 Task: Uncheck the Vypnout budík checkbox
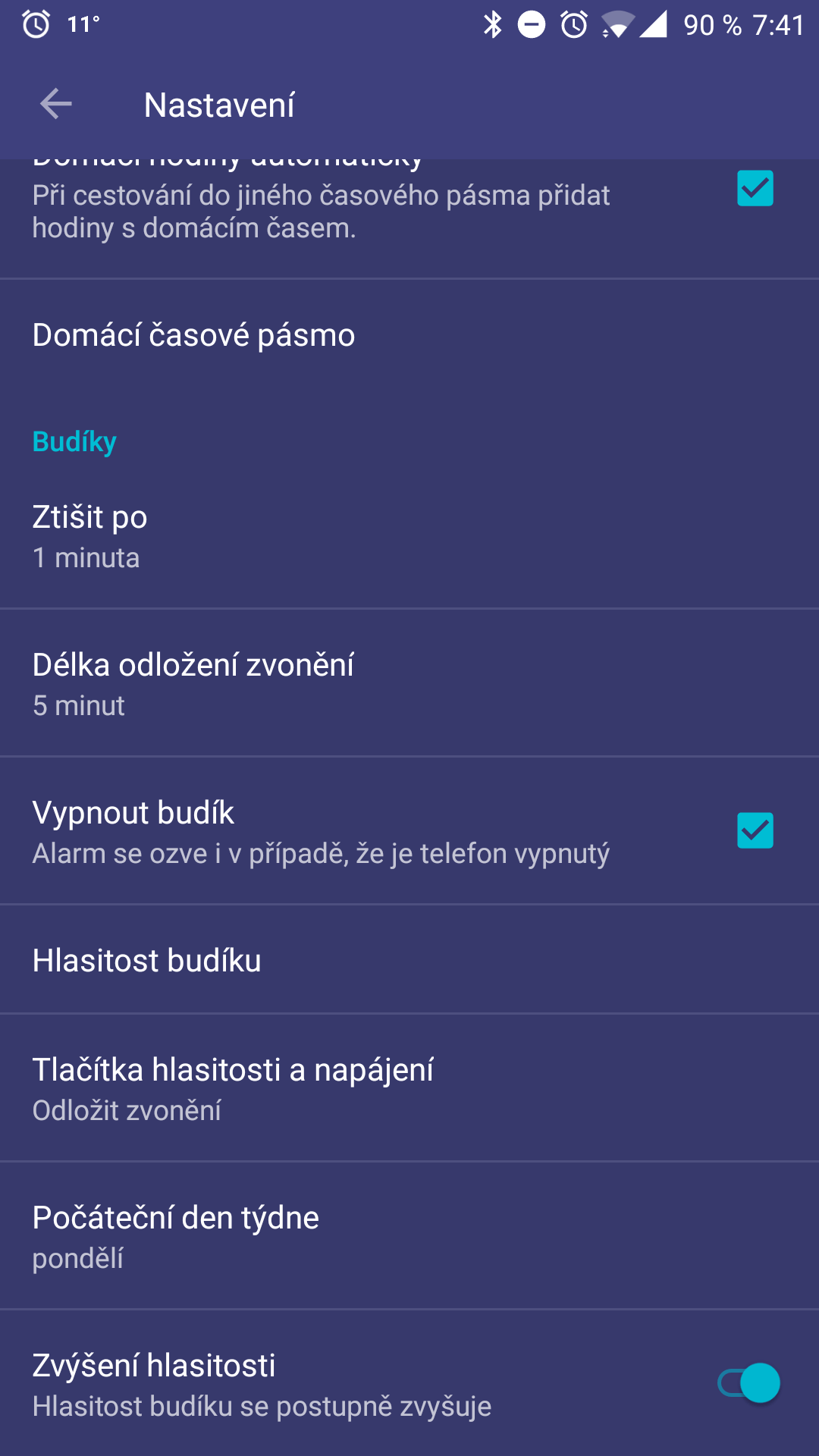(755, 830)
